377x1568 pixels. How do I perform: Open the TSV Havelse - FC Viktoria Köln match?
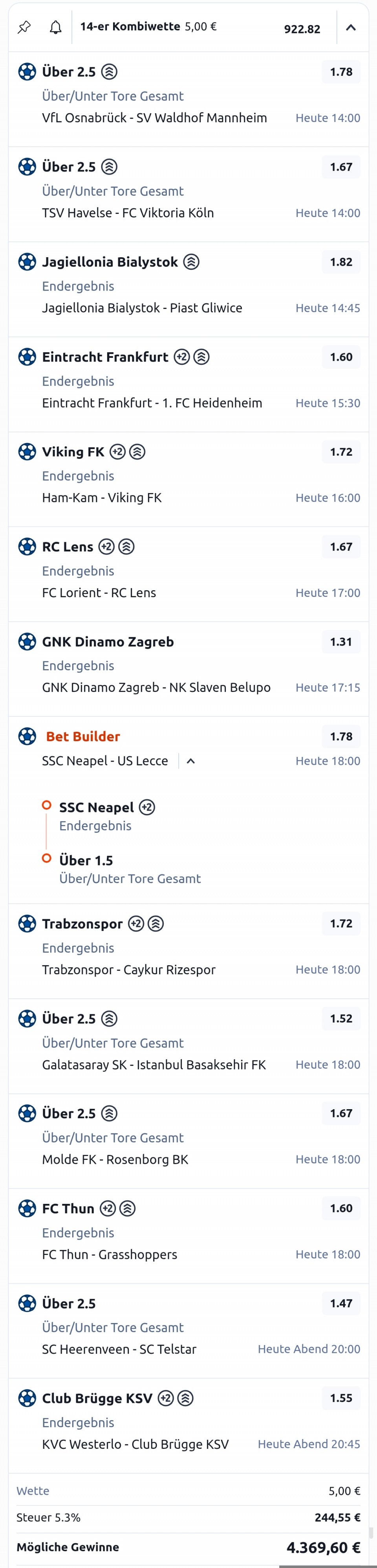click(128, 212)
